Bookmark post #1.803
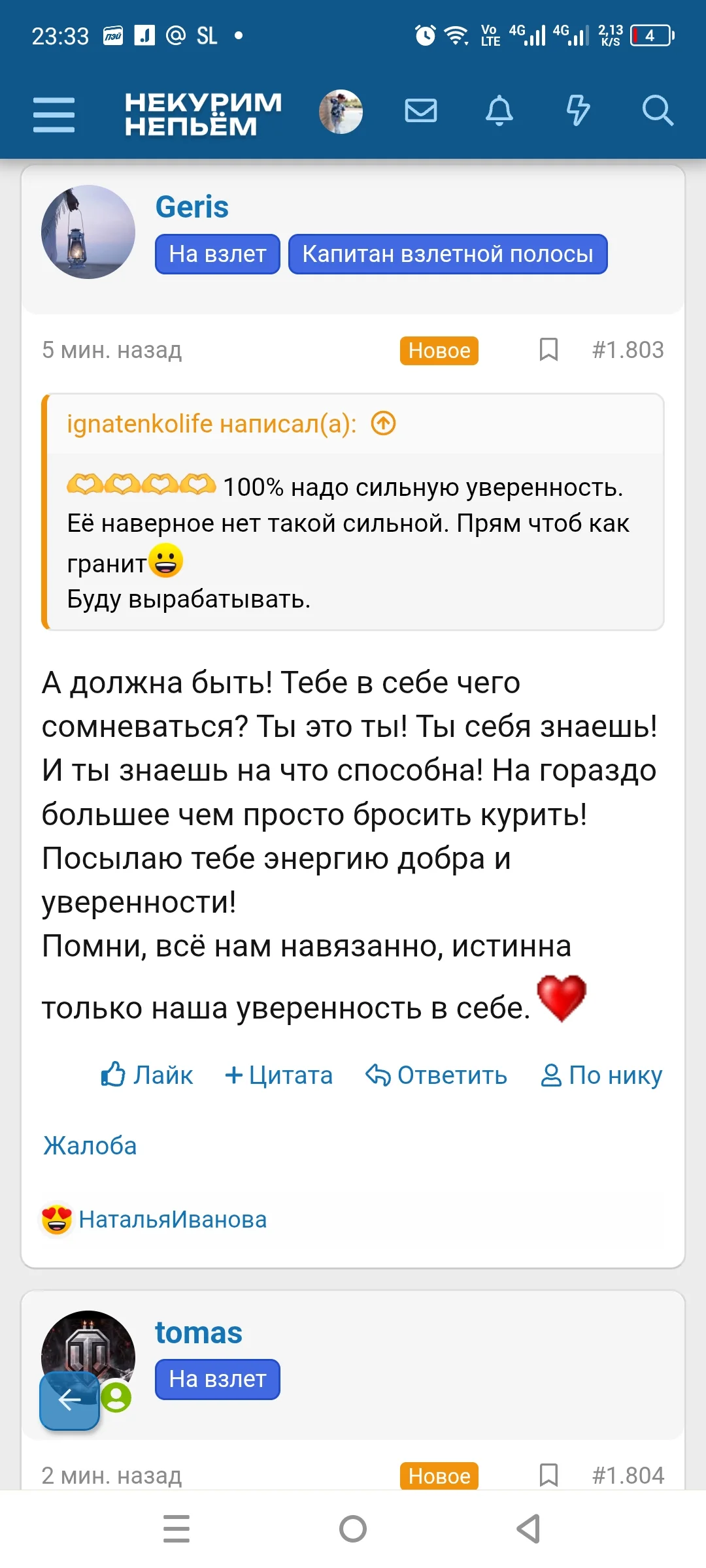Screen dimensions: 706x1568 (x=548, y=350)
